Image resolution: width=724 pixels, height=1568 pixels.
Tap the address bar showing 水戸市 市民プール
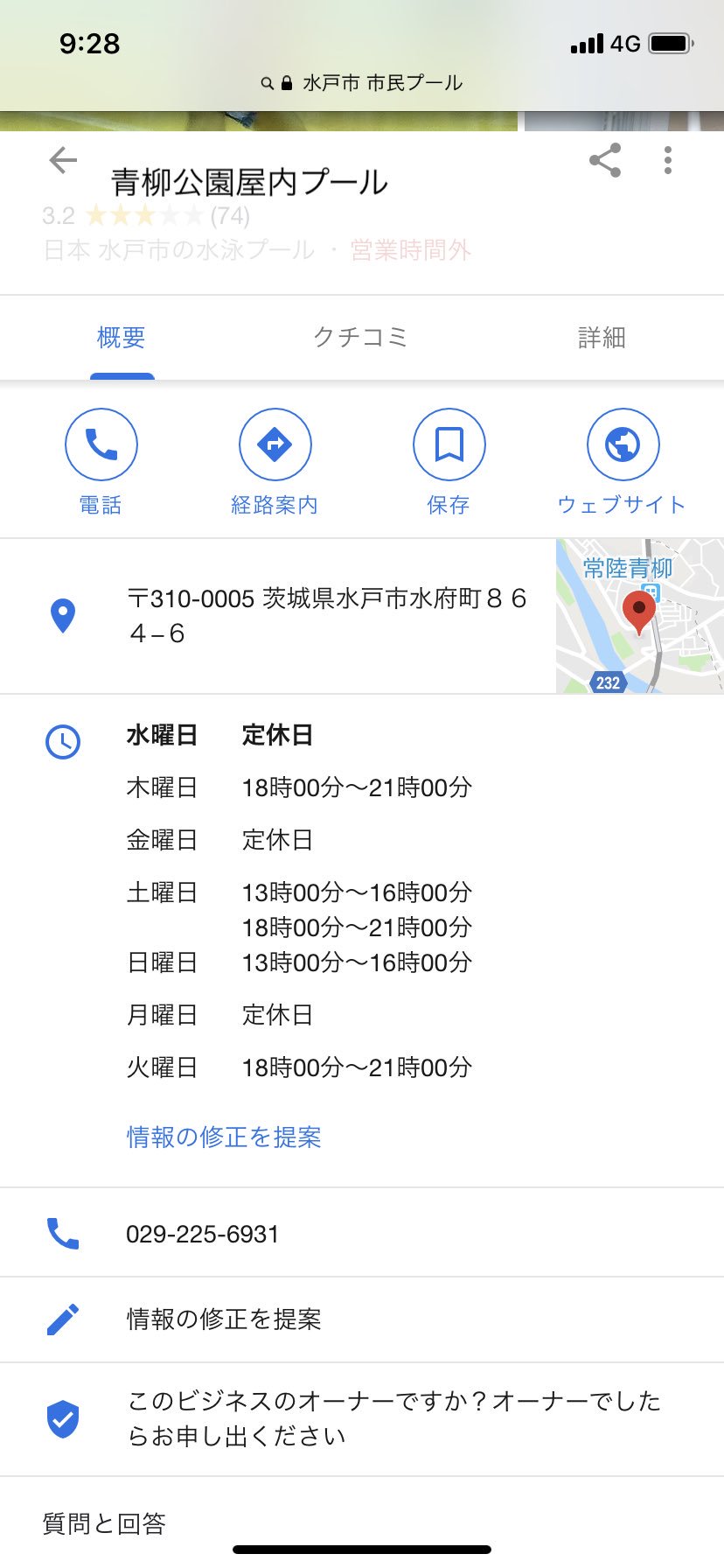coord(362,83)
